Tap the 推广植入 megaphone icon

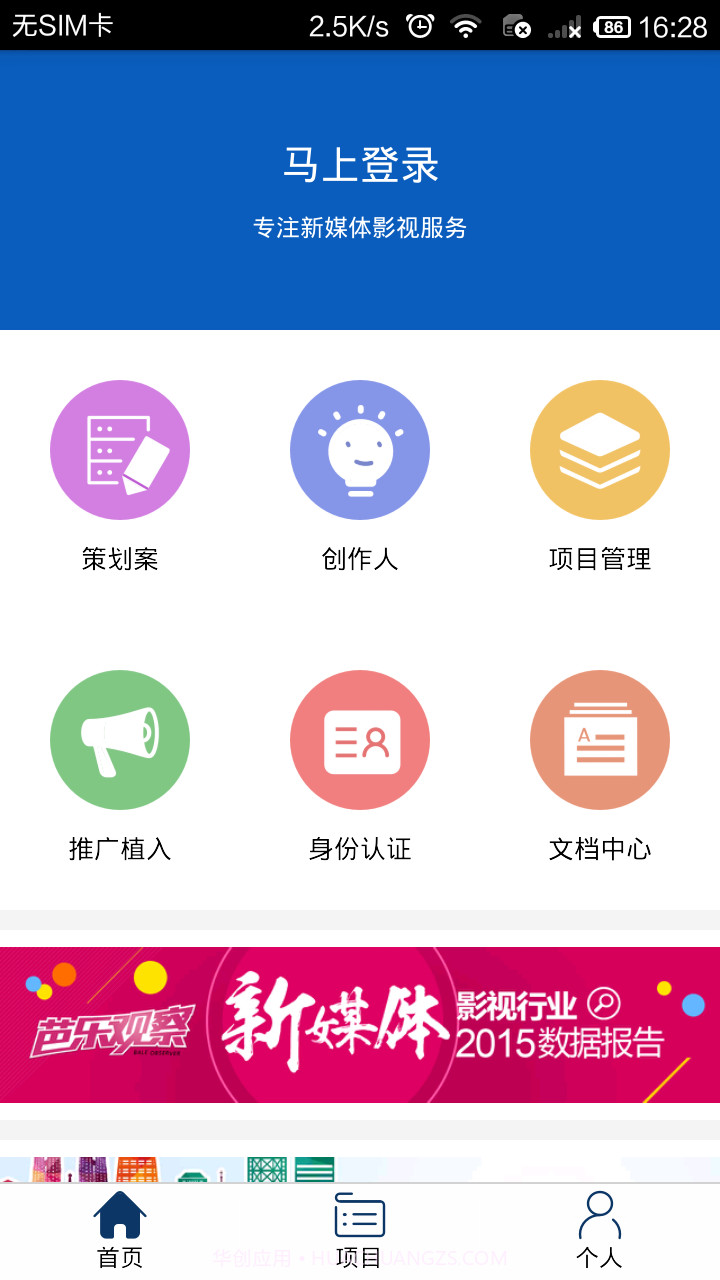tap(120, 739)
